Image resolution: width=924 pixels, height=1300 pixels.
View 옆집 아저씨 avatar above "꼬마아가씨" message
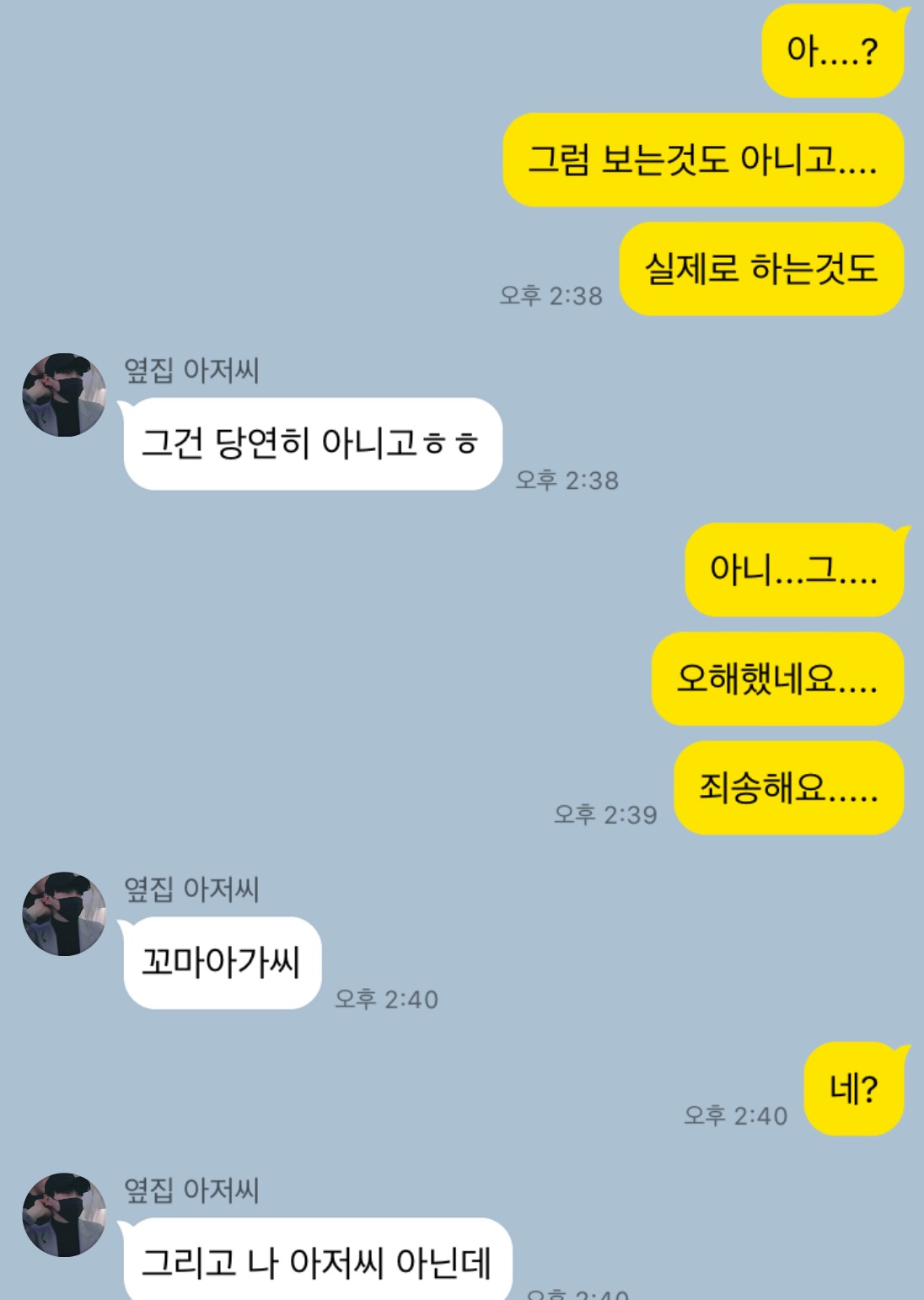point(64,914)
